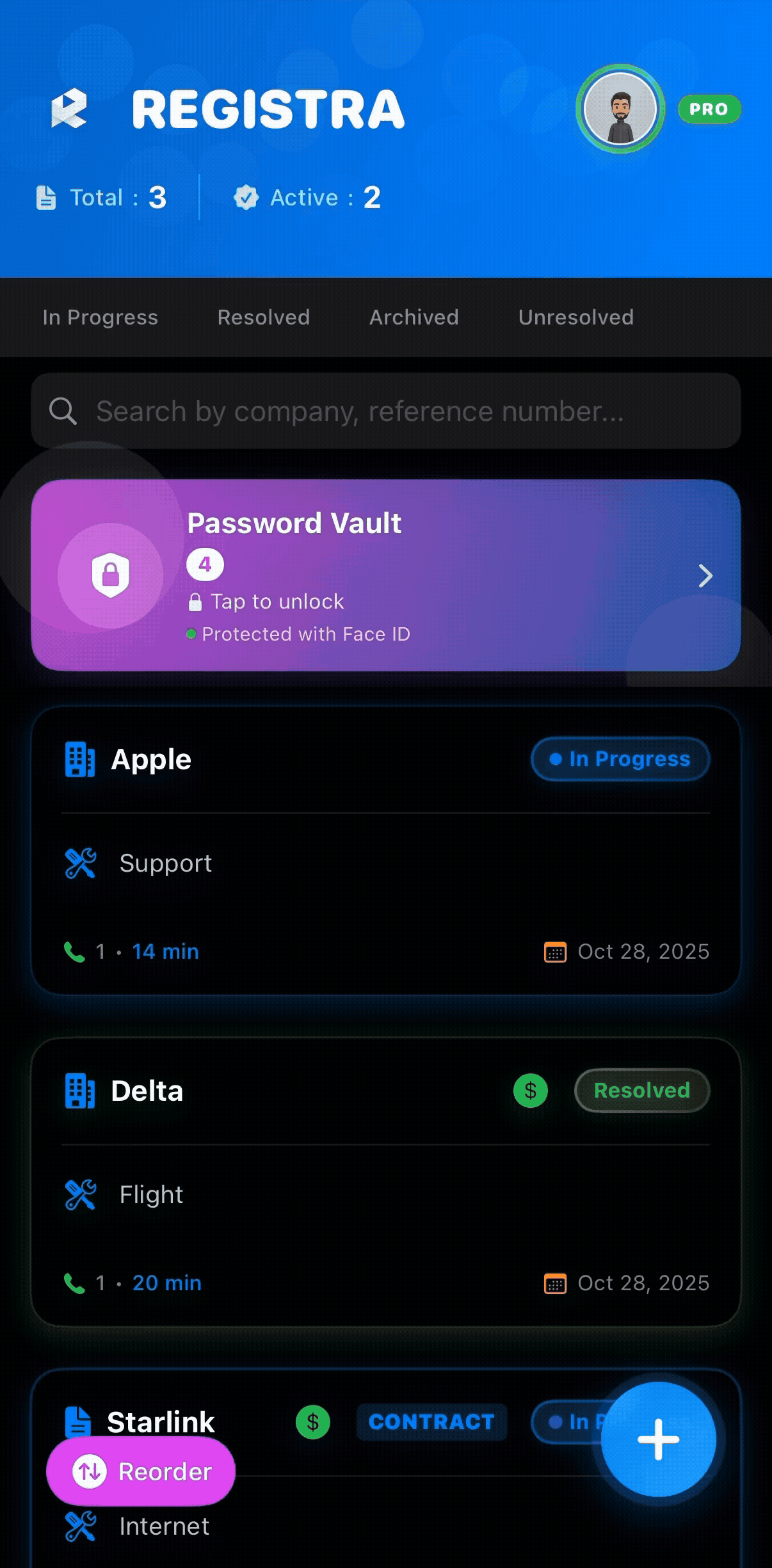The image size is (772, 1568).
Task: Click the search by company input field
Action: coord(386,412)
